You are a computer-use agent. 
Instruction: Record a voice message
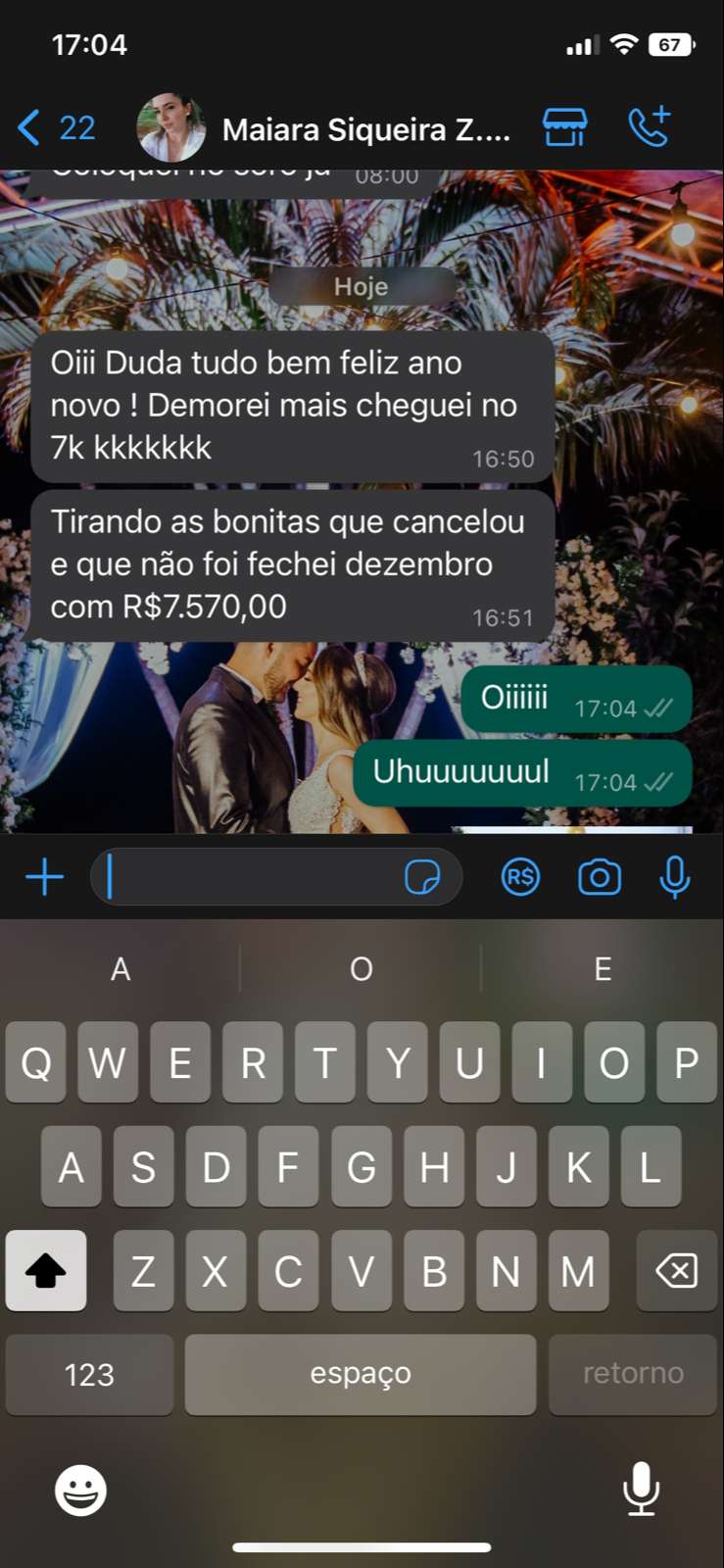coord(674,877)
